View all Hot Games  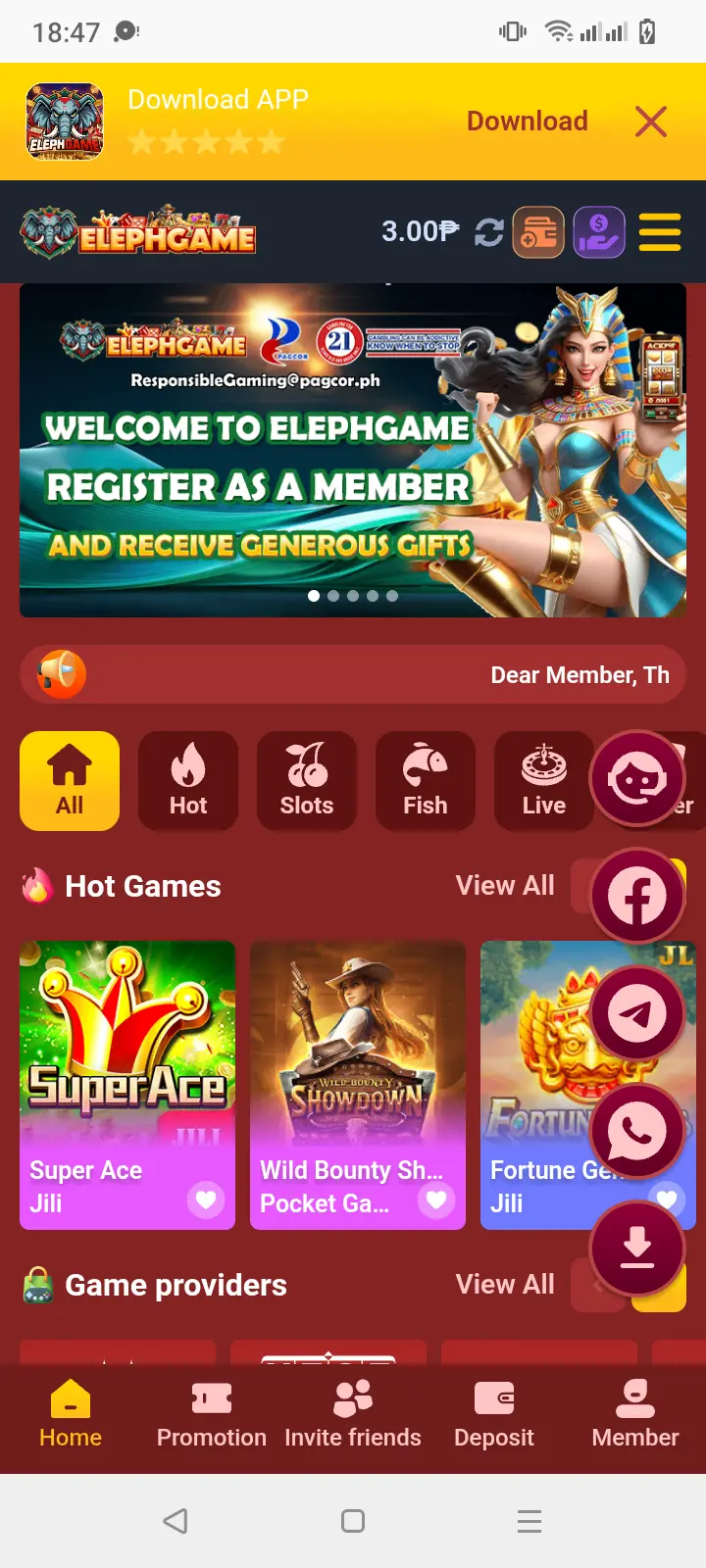tap(505, 886)
